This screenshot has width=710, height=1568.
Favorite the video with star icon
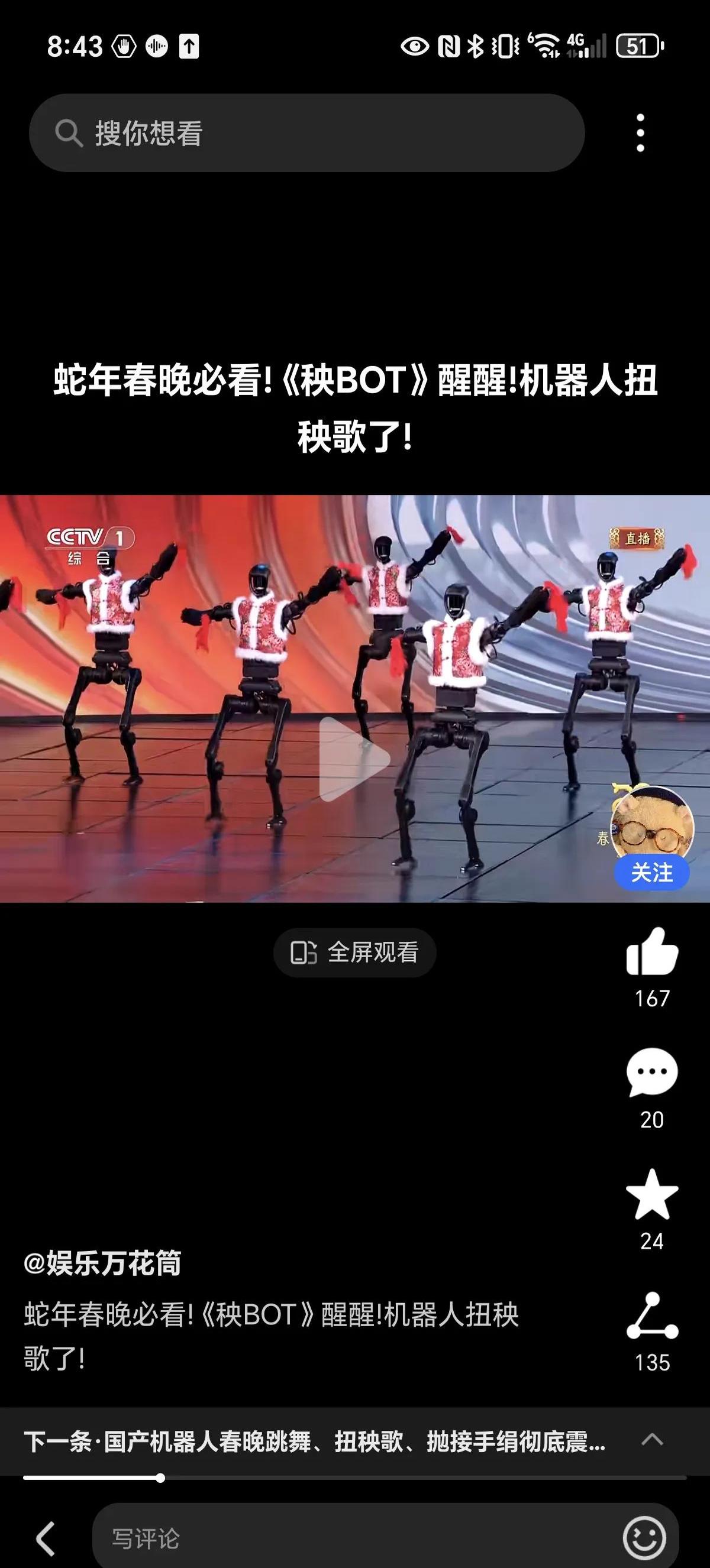651,1194
